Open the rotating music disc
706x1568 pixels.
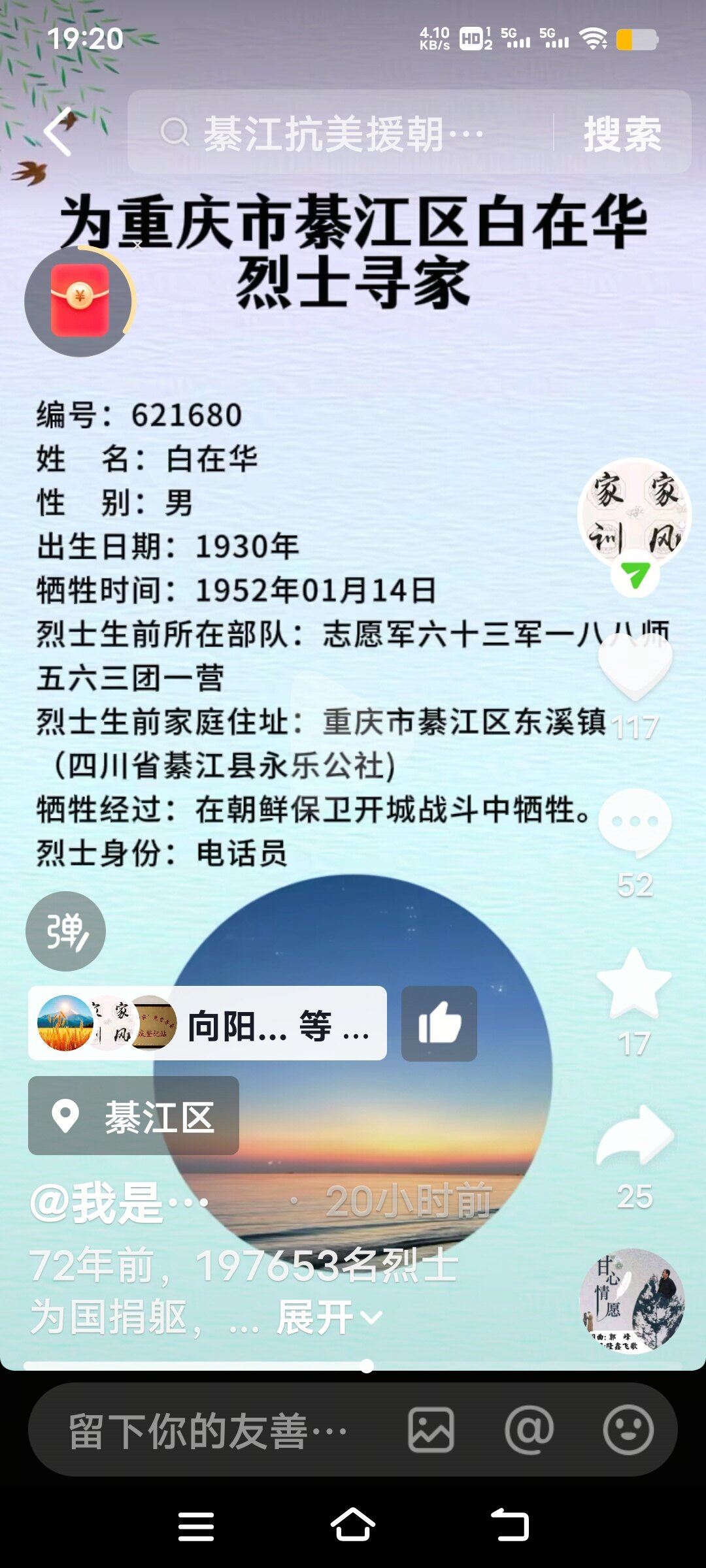[x=631, y=1301]
